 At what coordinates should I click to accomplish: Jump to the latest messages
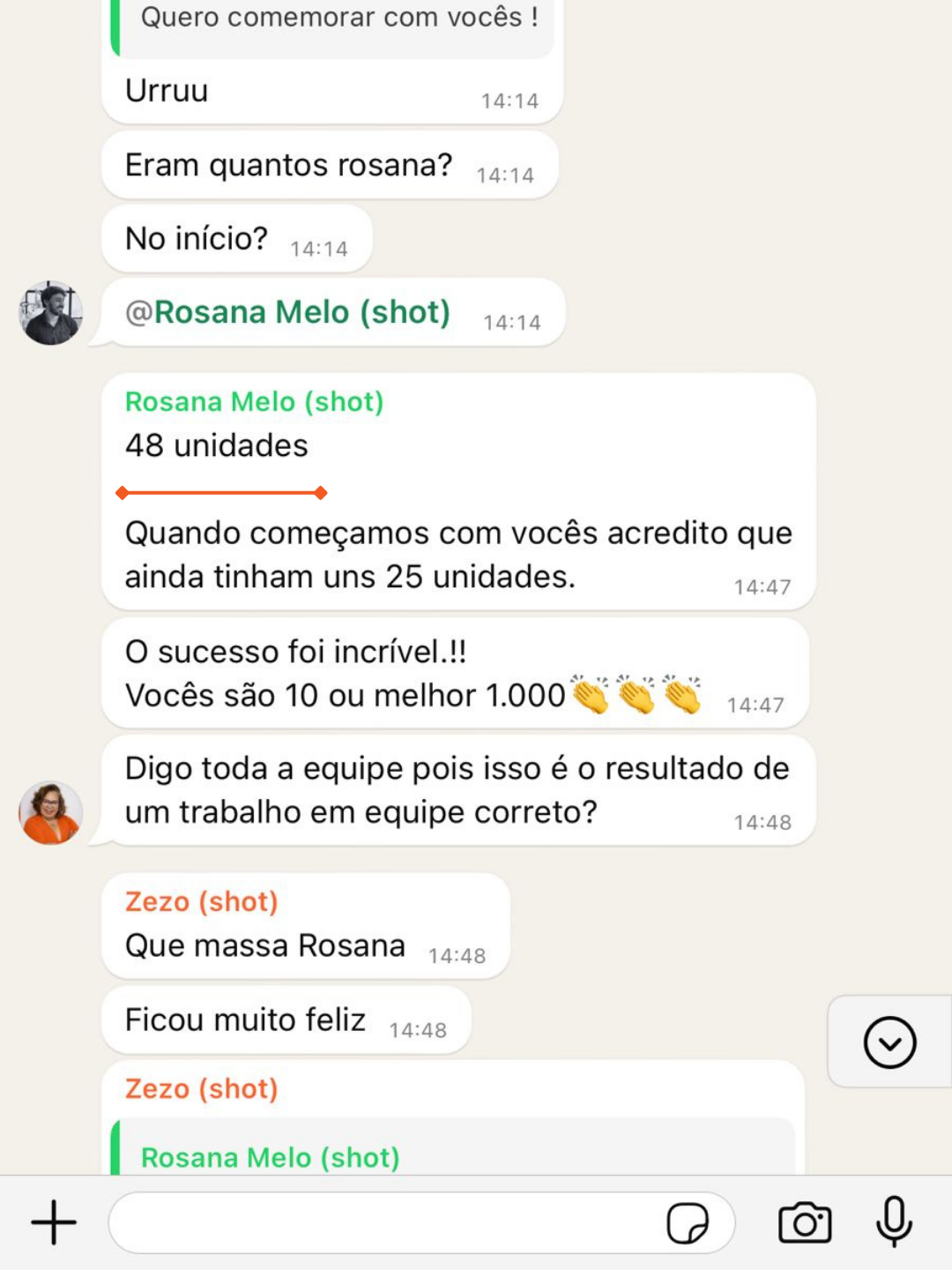pos(889,1042)
